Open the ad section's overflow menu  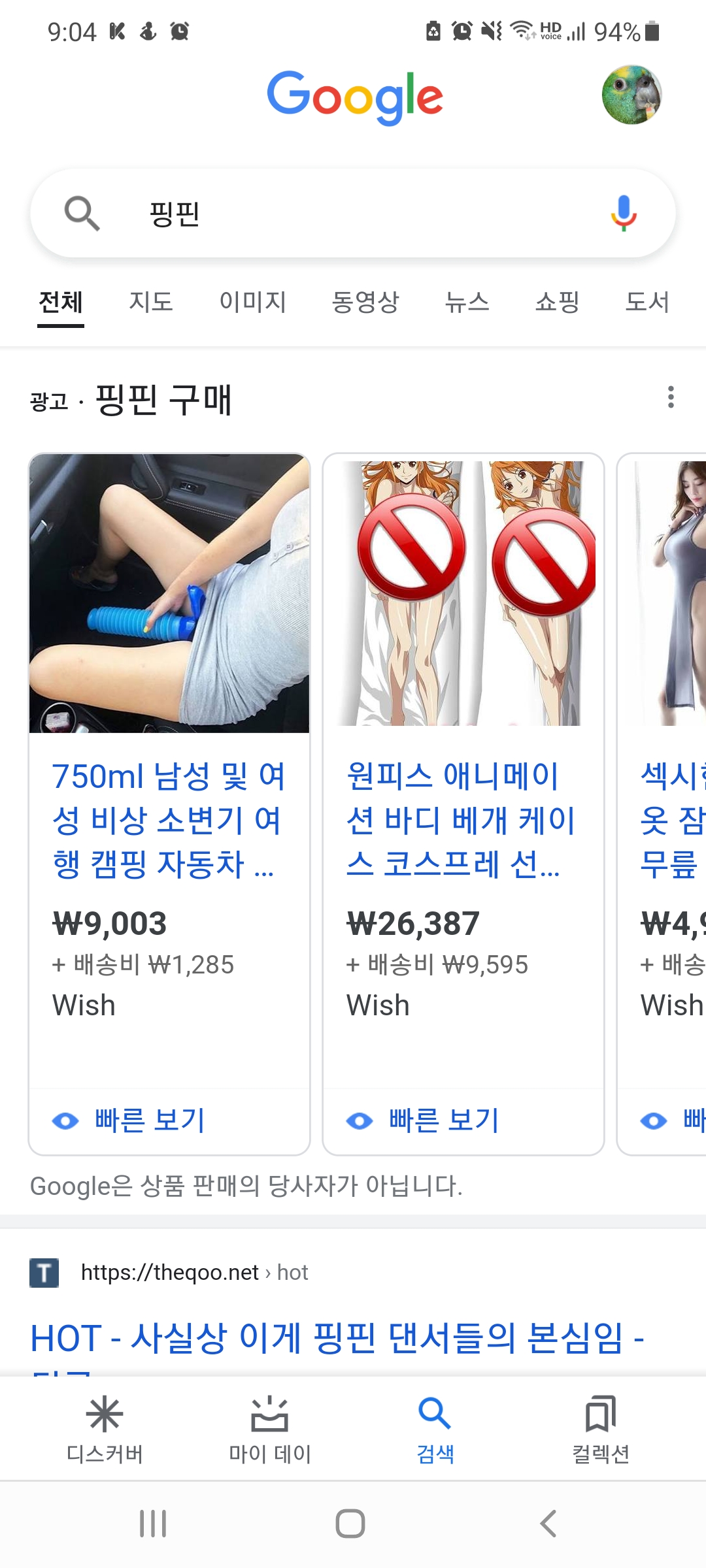[671, 397]
